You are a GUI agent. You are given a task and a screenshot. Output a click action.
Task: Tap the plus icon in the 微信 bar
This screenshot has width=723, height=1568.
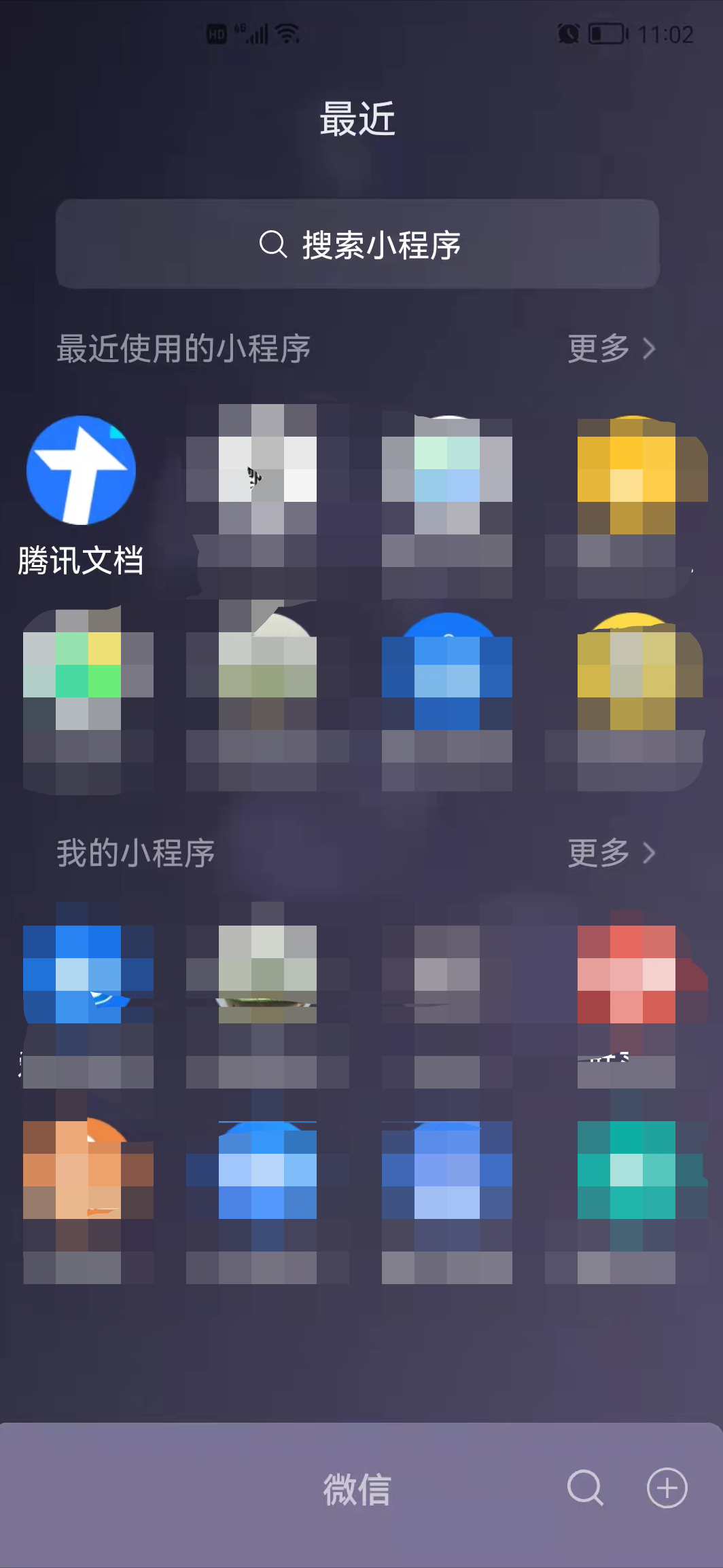pos(667,1487)
